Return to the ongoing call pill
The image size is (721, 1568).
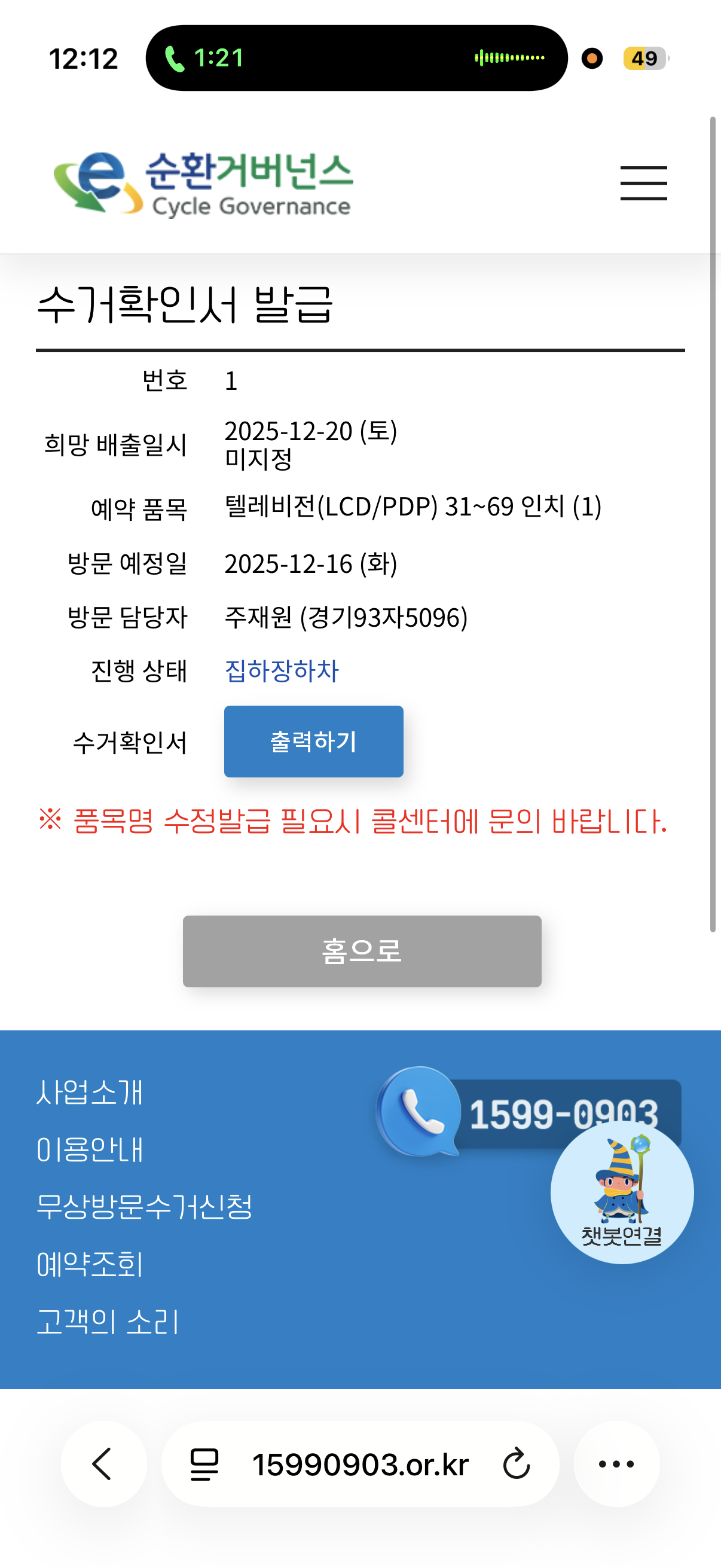(356, 59)
